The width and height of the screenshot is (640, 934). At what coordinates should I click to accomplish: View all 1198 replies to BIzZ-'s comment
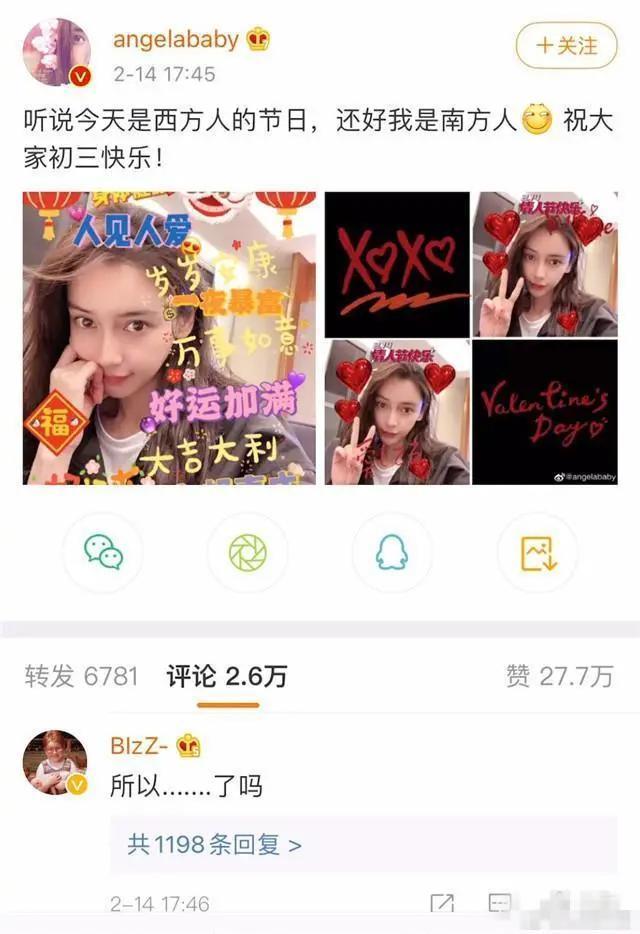pyautogui.click(x=214, y=845)
